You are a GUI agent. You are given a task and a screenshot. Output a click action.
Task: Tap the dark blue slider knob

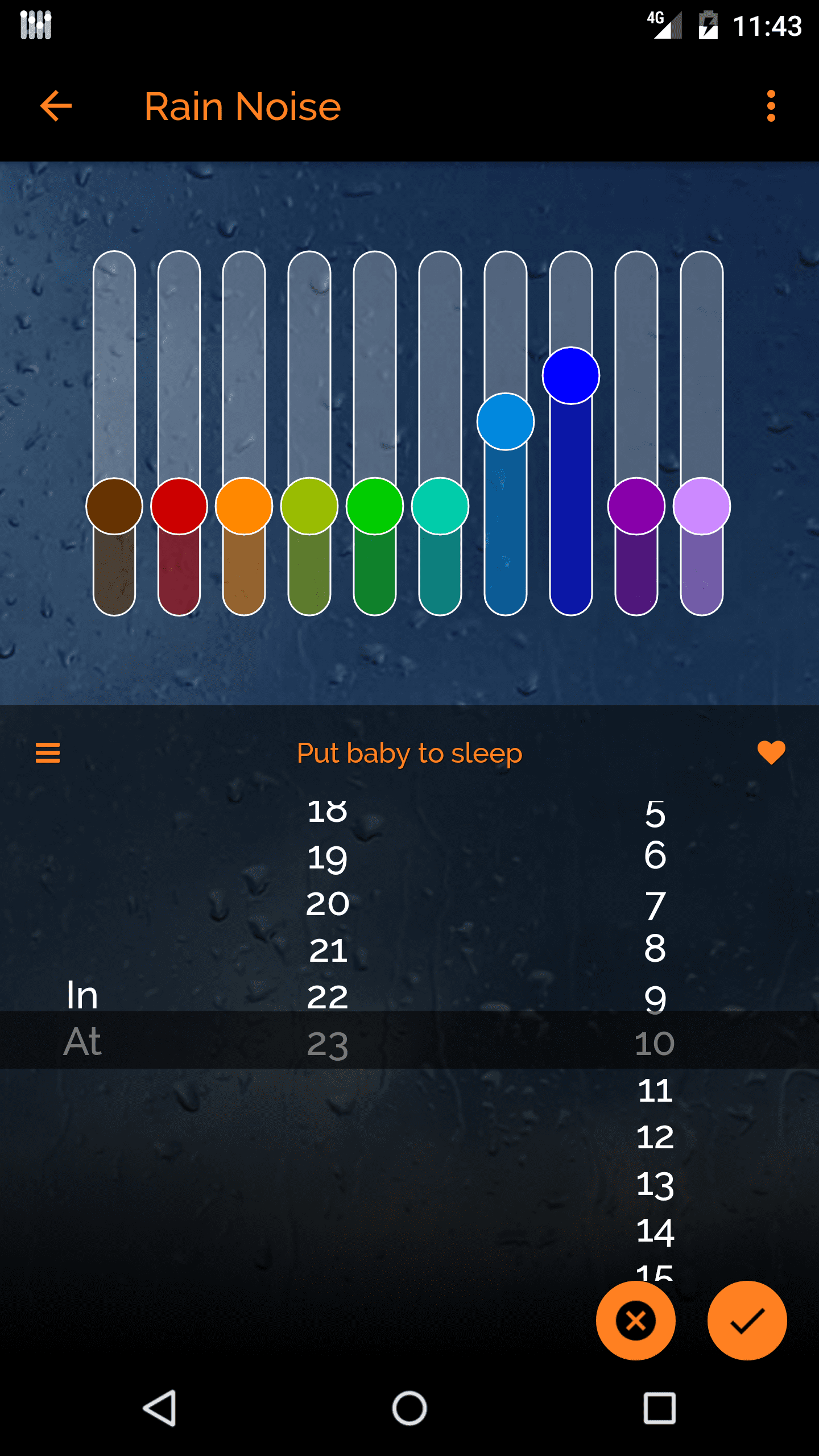571,375
